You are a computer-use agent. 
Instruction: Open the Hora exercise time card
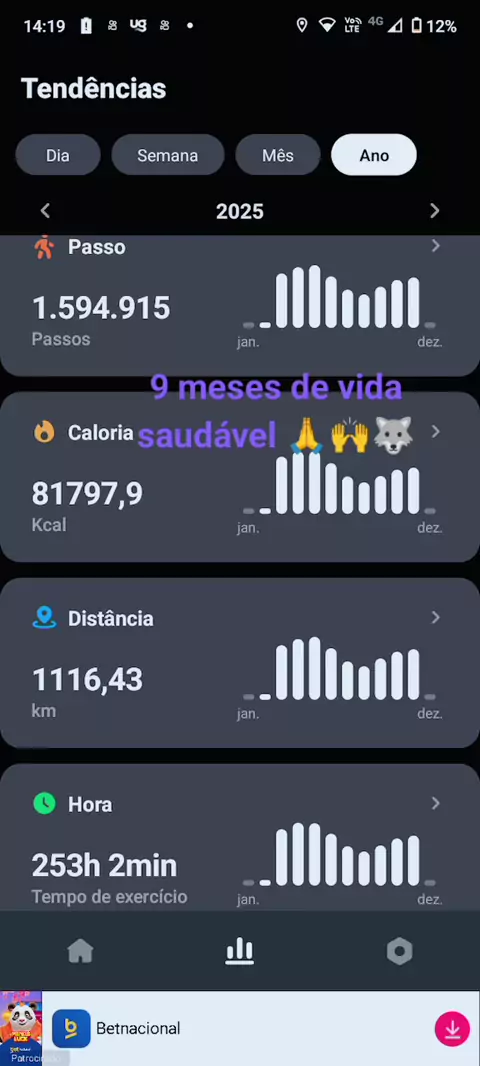240,838
